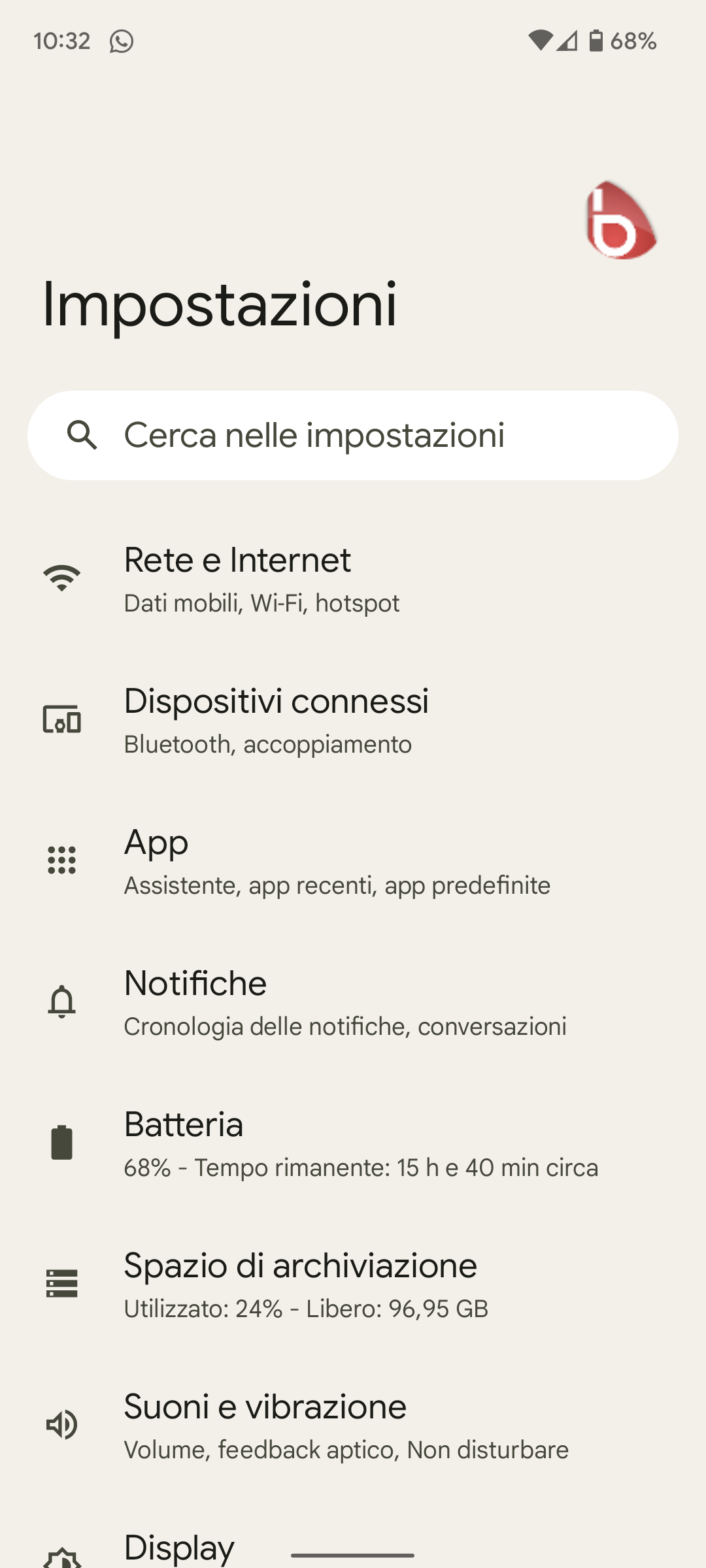Screen dimensions: 706x1568
Task: Go to Dispositivi connessi
Action: click(x=353, y=720)
